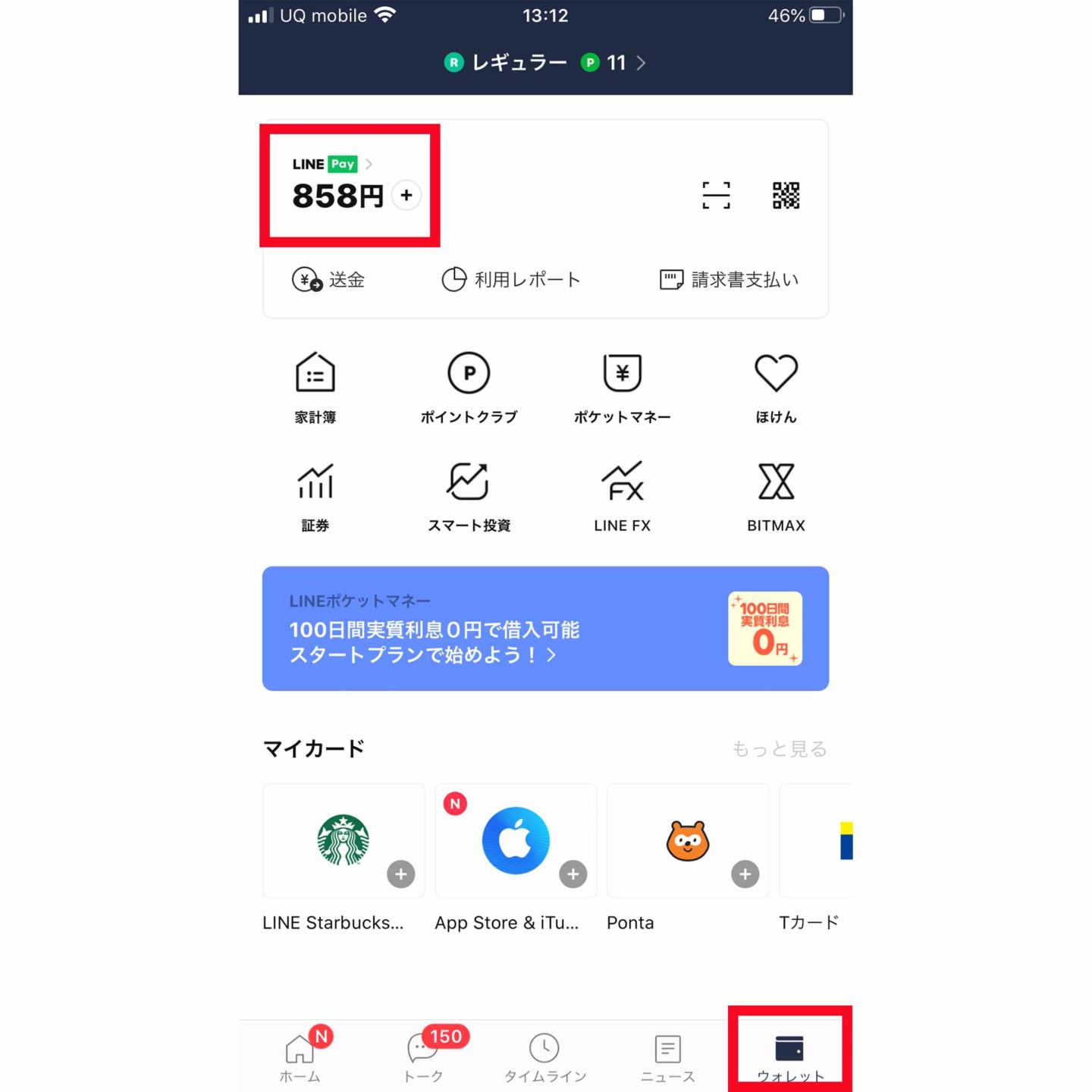Open the code scanner icon
Viewport: 1092px width, 1092px height.
(716, 196)
